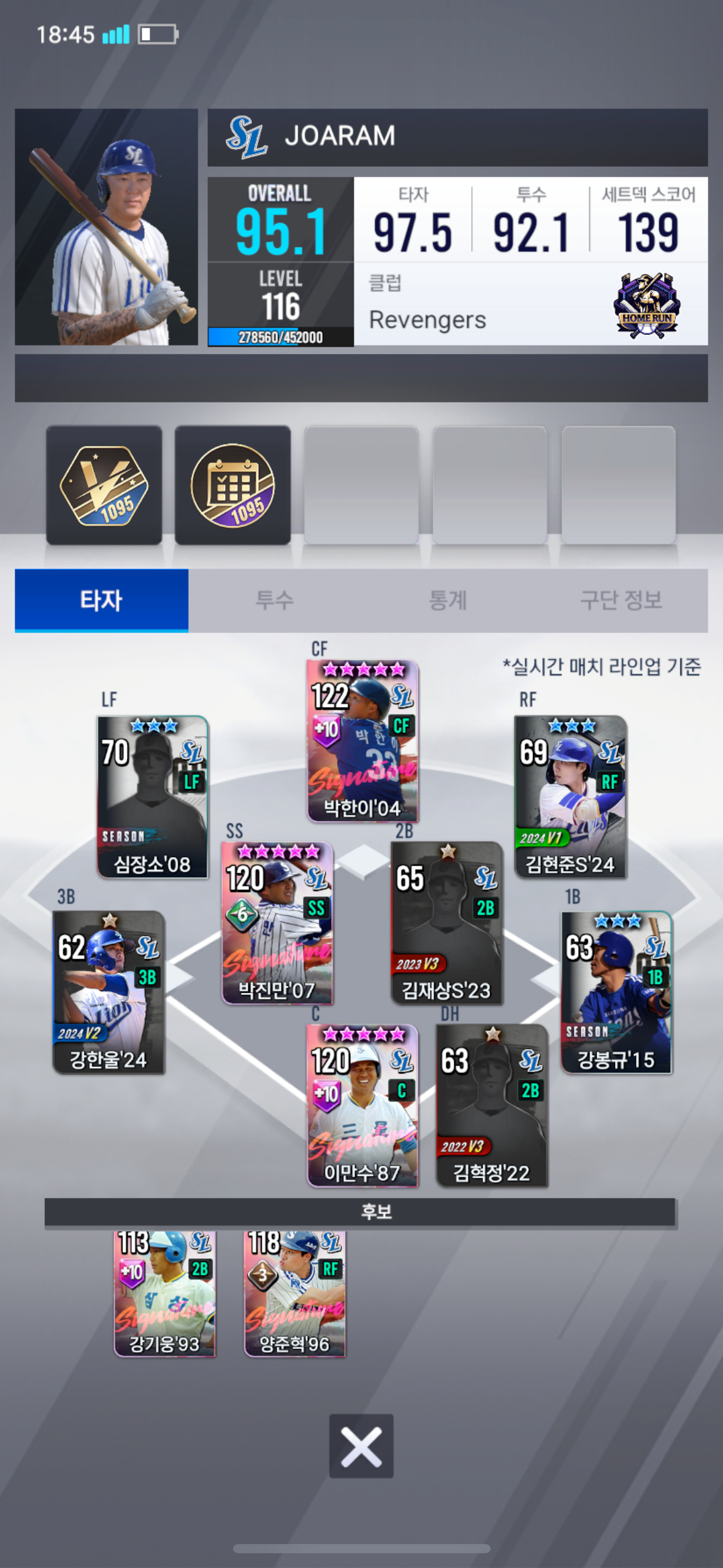This screenshot has width=723, height=1568.
Task: Select the 타자 tab
Action: tap(102, 600)
